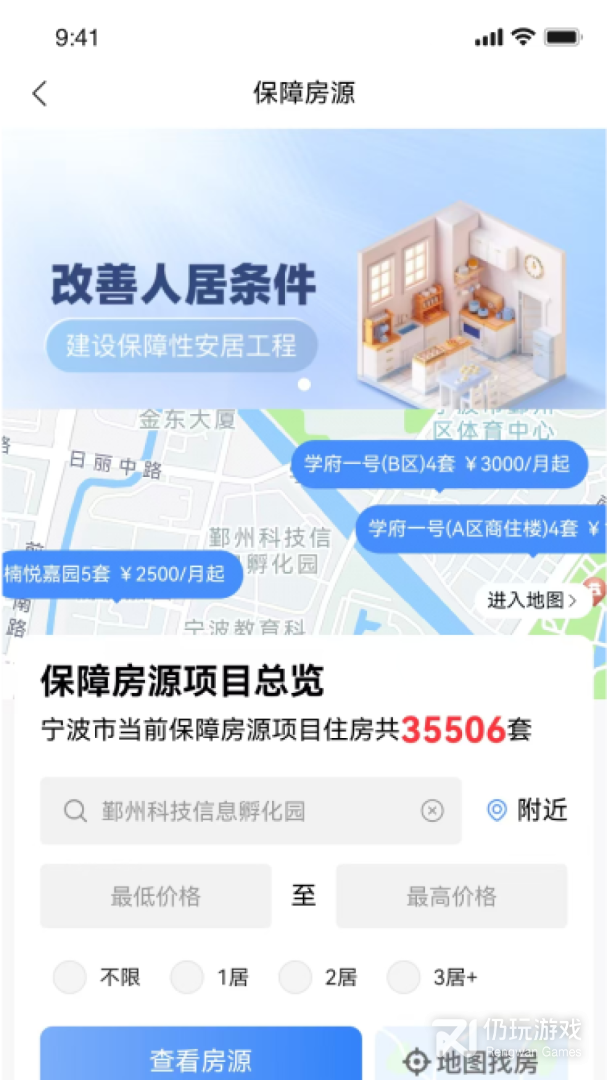Tap 查看房源 to view listings
The image size is (607, 1080).
(200, 1058)
